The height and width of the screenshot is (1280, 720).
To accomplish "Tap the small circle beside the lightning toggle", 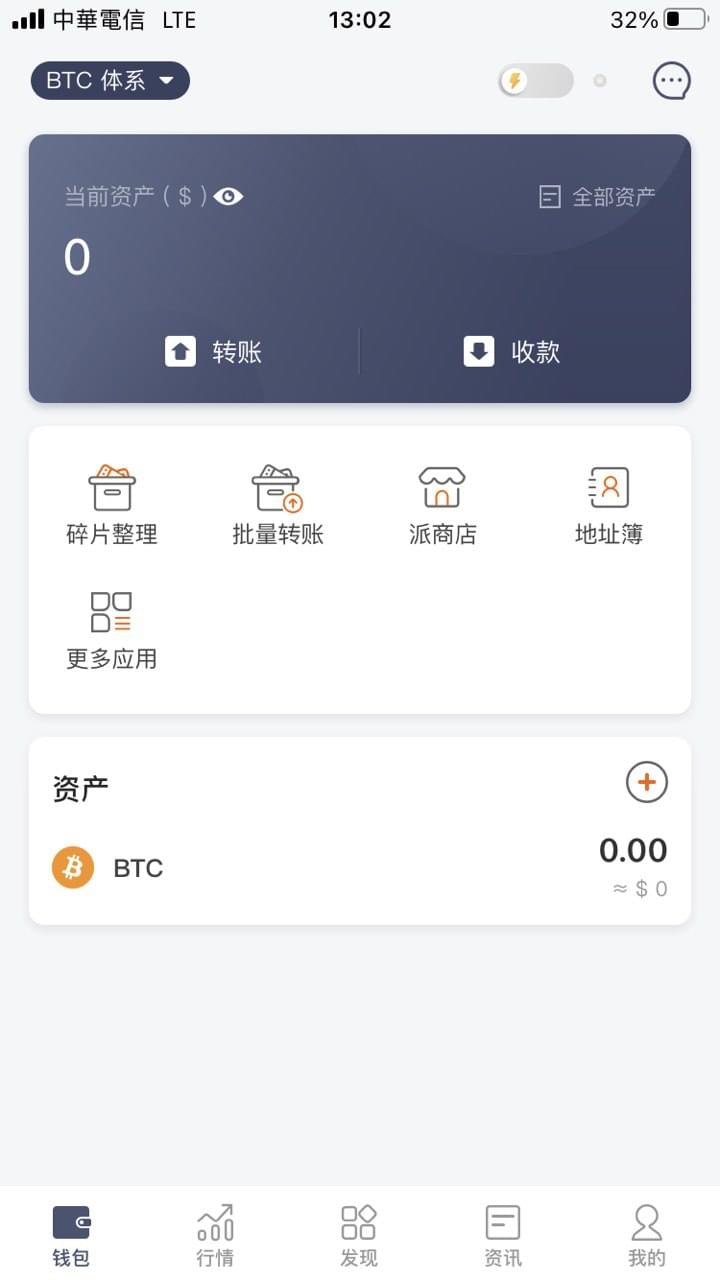I will (601, 80).
